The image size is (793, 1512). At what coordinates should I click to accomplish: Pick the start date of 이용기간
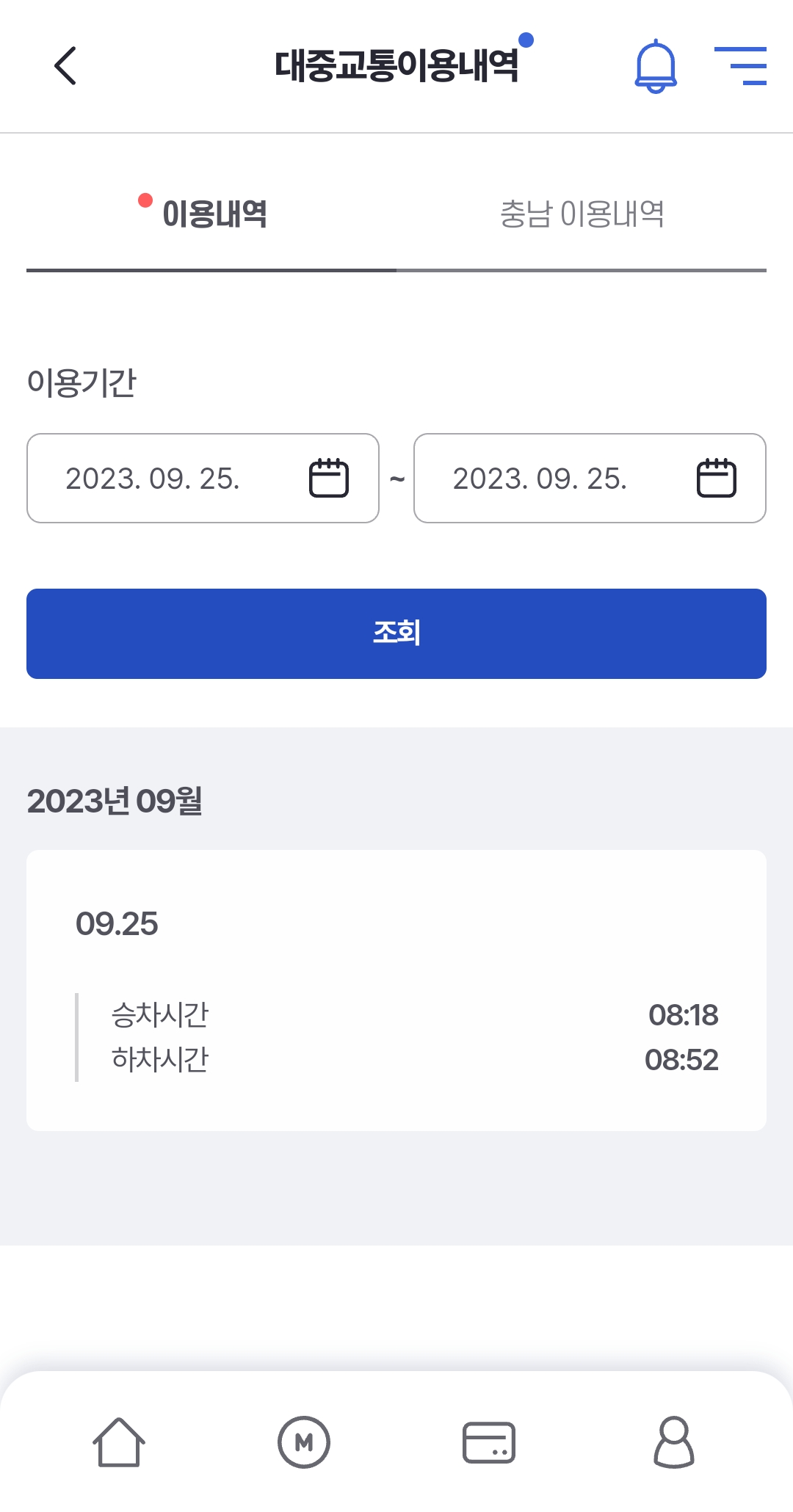tap(203, 479)
